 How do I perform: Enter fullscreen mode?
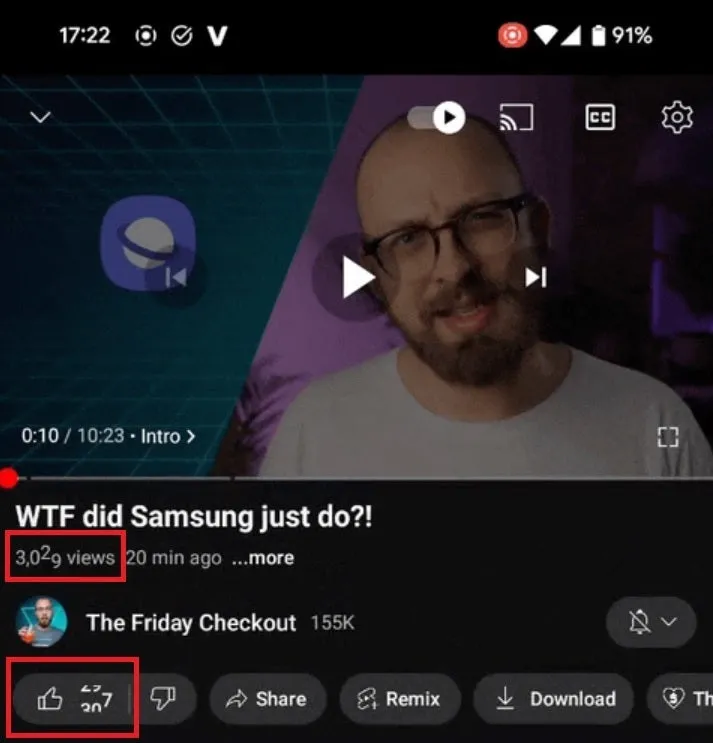point(667,437)
